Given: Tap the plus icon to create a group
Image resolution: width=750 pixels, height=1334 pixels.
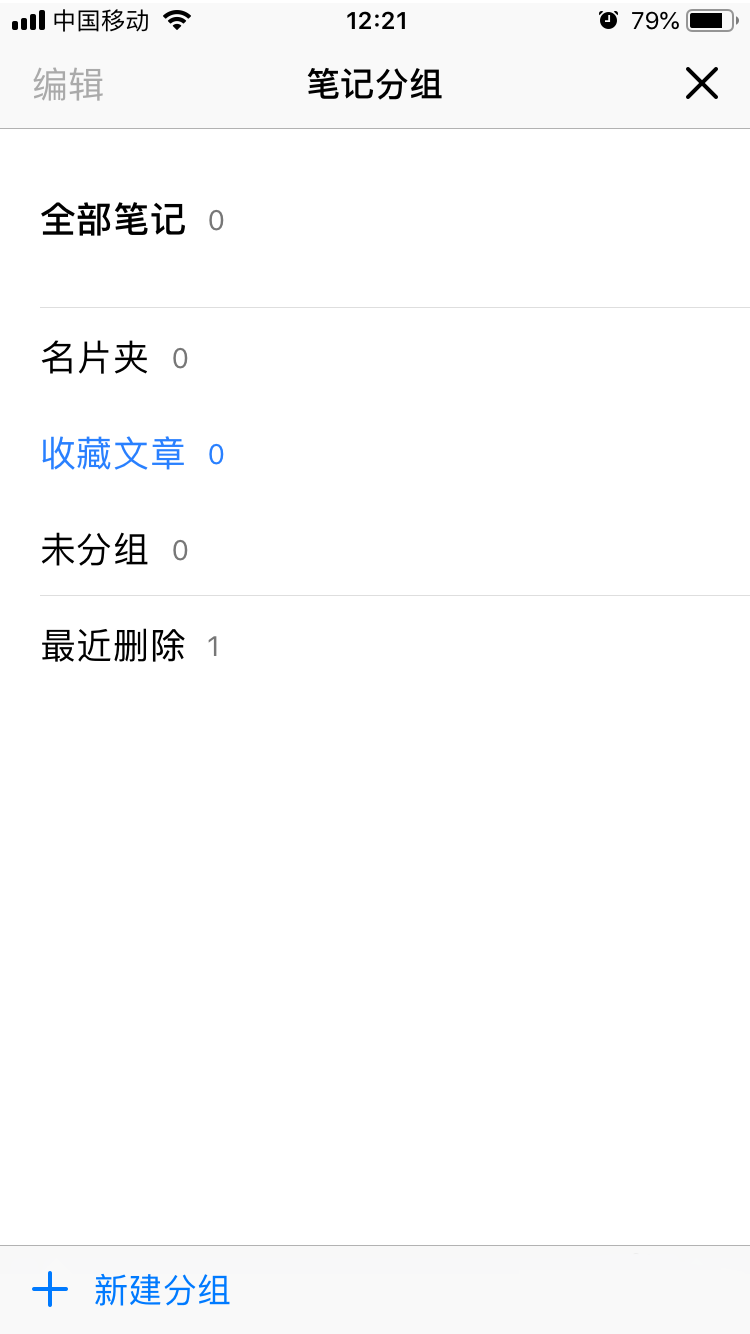Looking at the screenshot, I should [x=50, y=1290].
